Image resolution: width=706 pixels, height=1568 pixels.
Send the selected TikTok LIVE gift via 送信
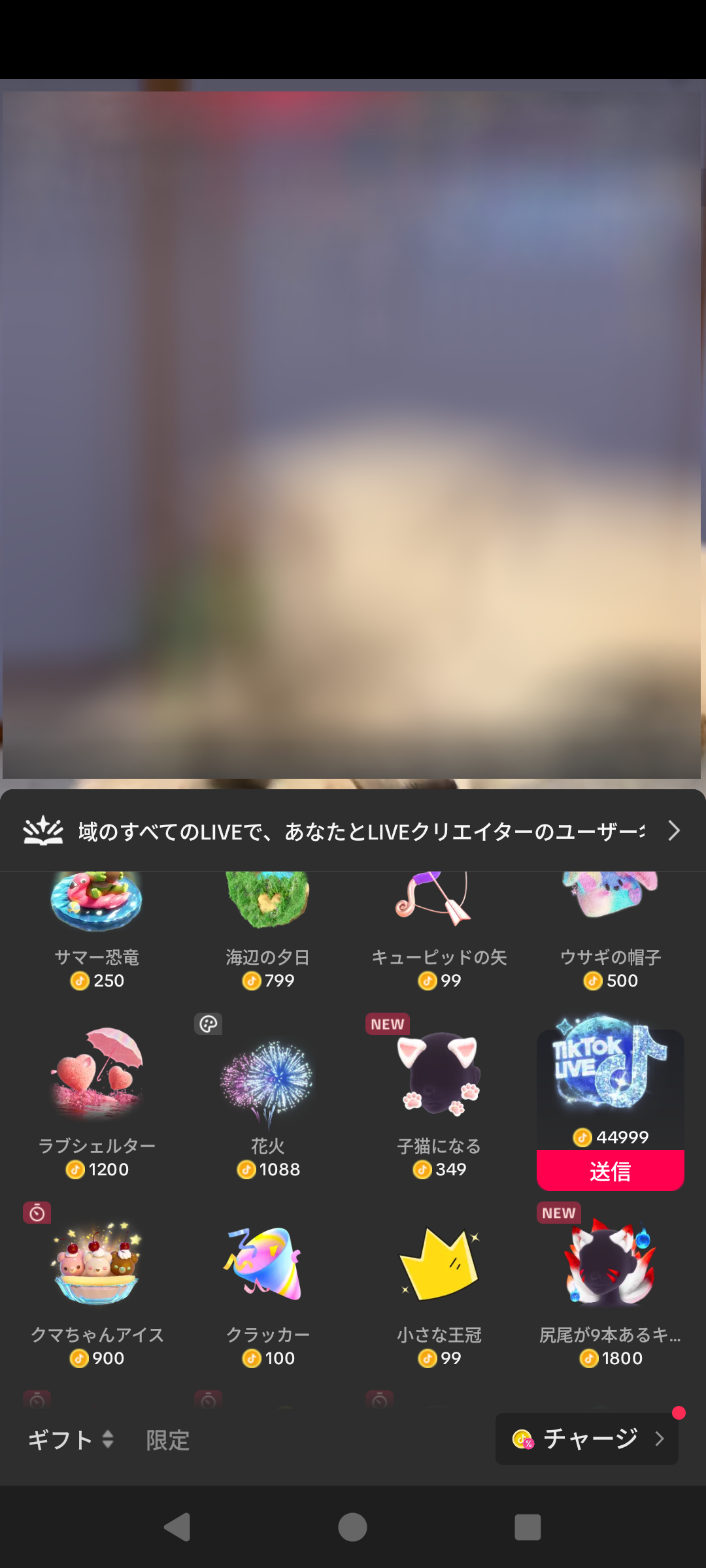610,1171
